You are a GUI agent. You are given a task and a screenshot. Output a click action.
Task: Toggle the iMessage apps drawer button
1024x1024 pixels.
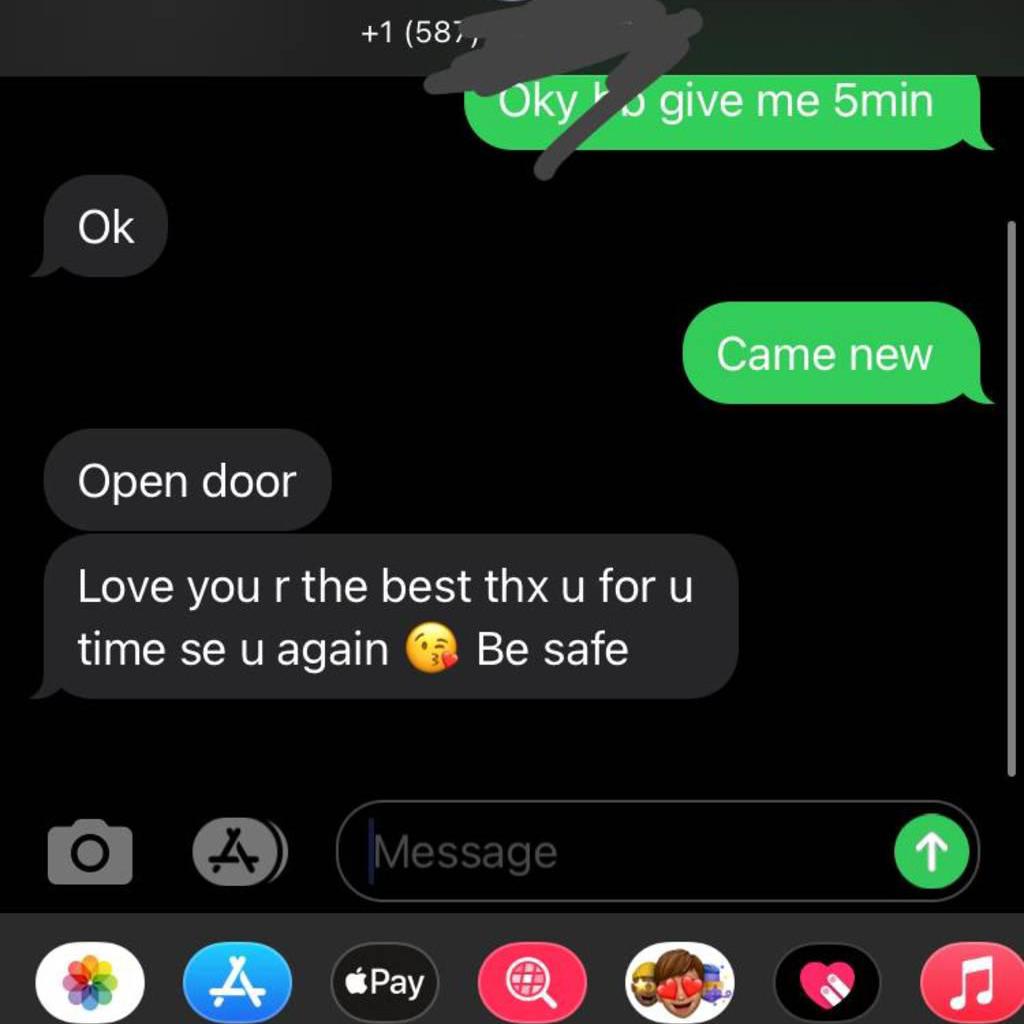point(238,852)
